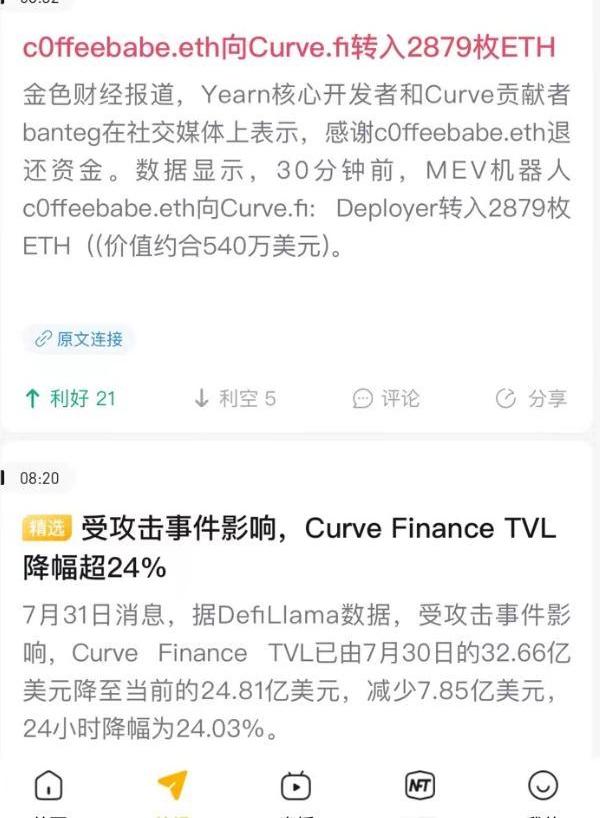Open the c0ffeebabe.eth ETH transfer news item
The height and width of the screenshot is (818, 600).
tap(289, 47)
